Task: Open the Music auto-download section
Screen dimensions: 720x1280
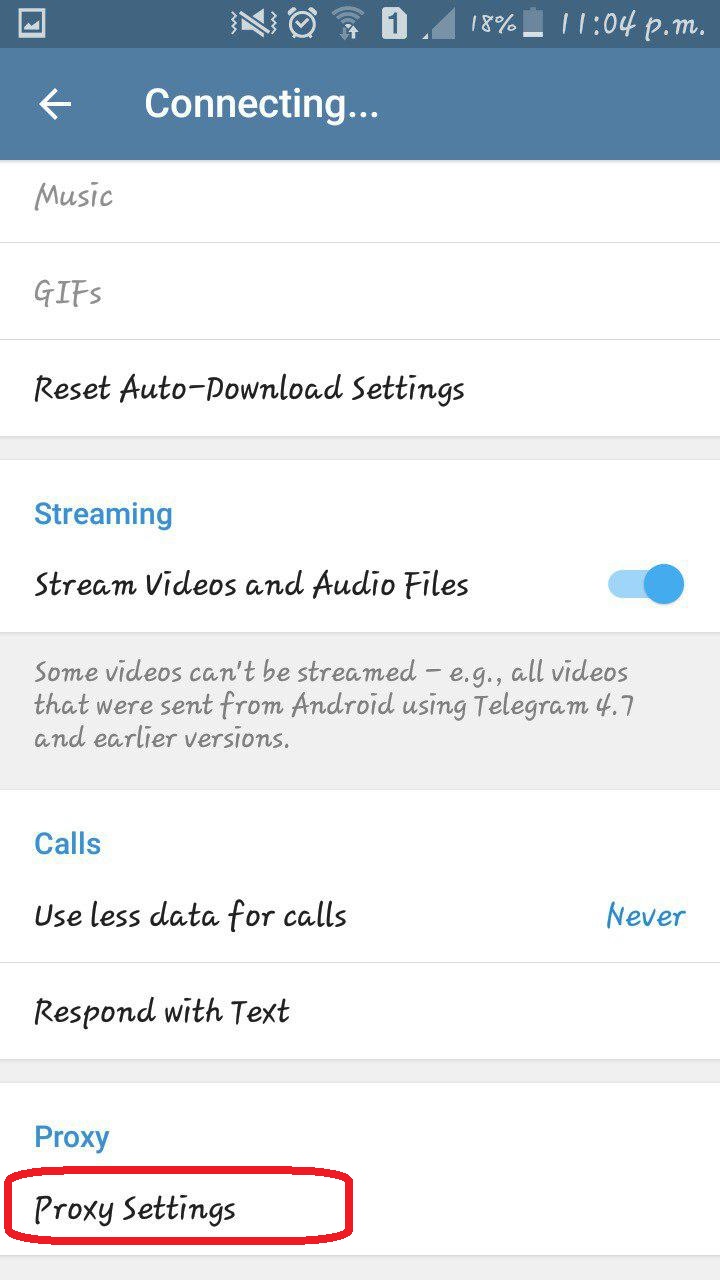Action: [360, 196]
